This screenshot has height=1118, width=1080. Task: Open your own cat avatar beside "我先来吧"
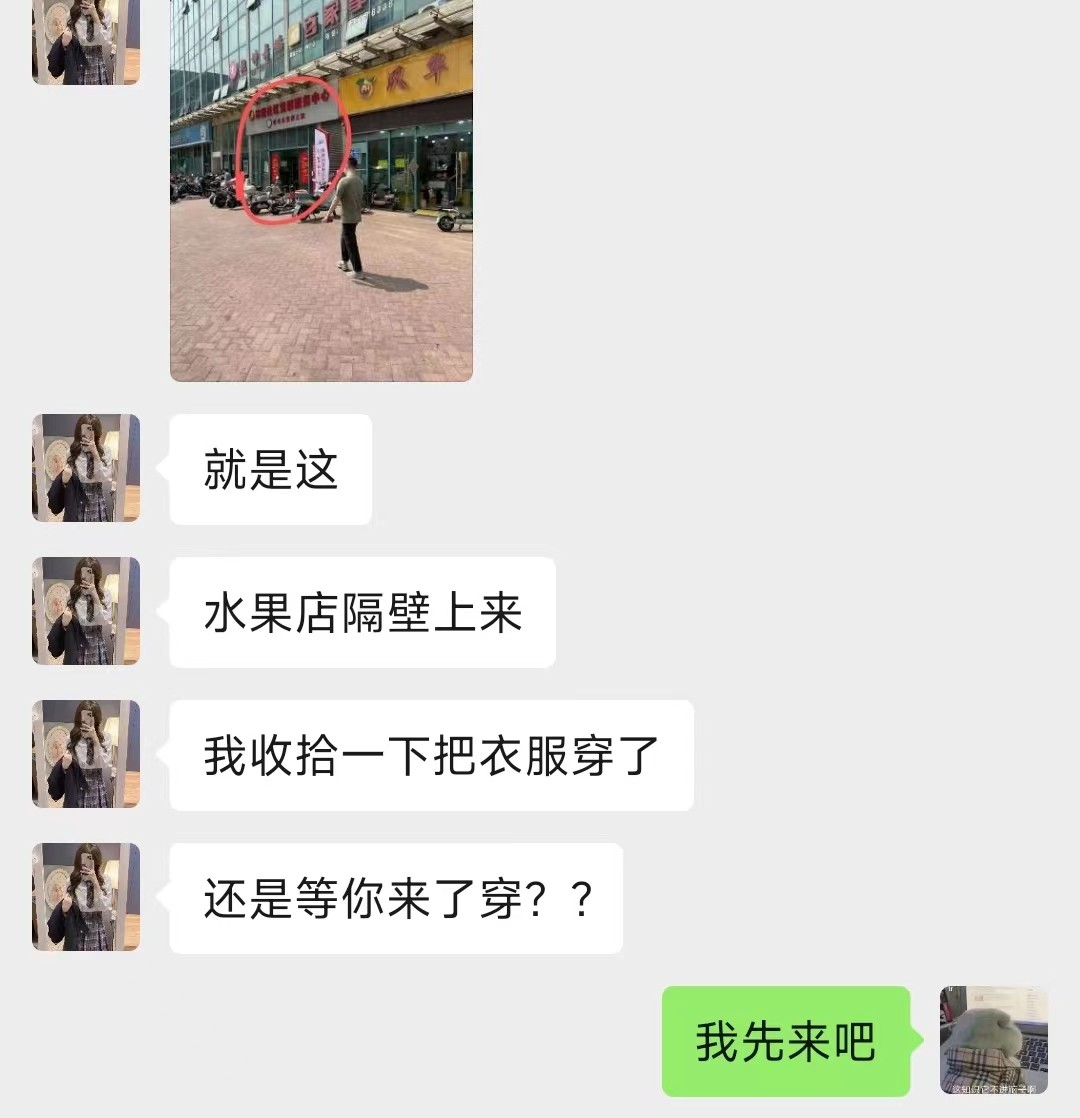pyautogui.click(x=994, y=1041)
